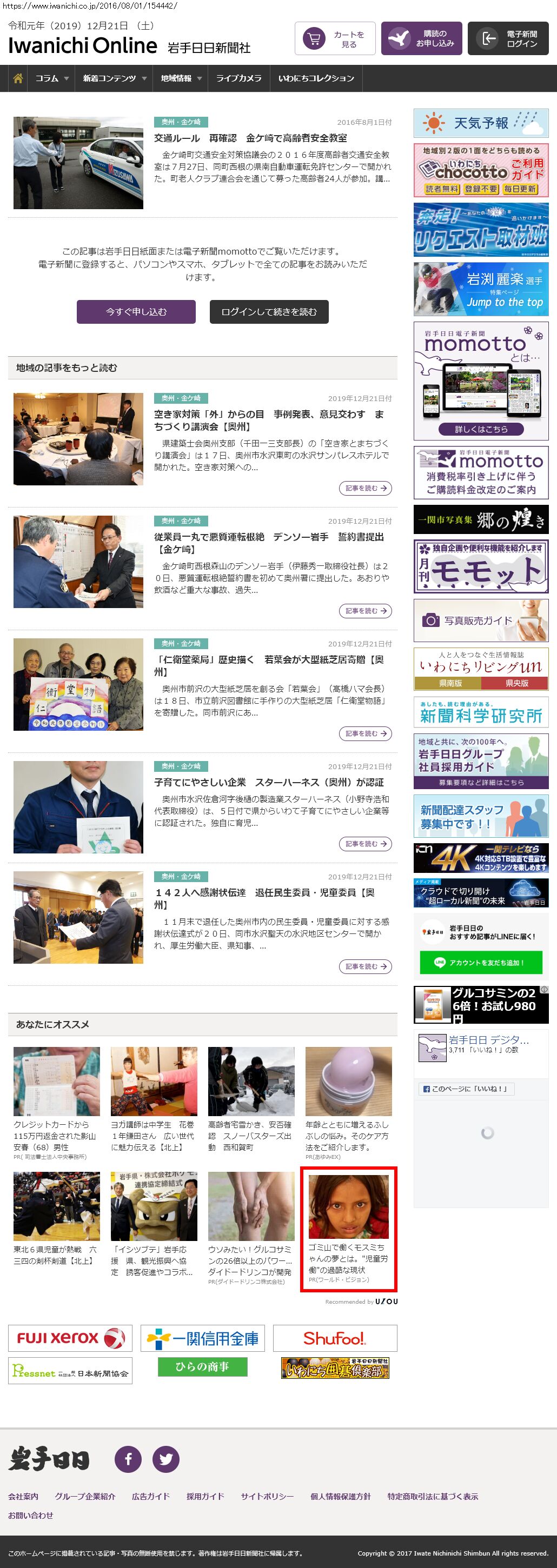Image resolution: width=557 pixels, height=1568 pixels.
Task: Open 会社案内 footer link
Action: 23,1496
